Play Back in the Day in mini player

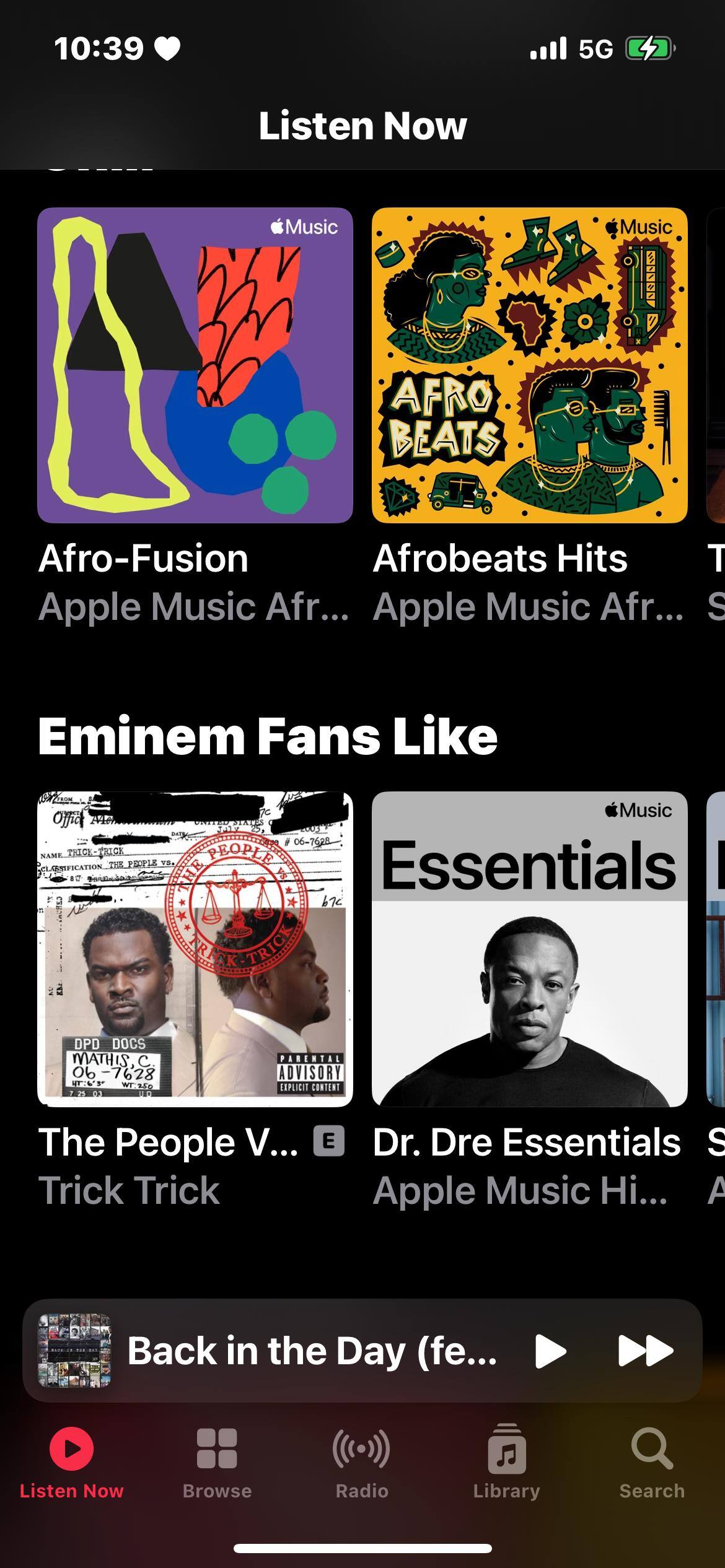(x=550, y=1351)
